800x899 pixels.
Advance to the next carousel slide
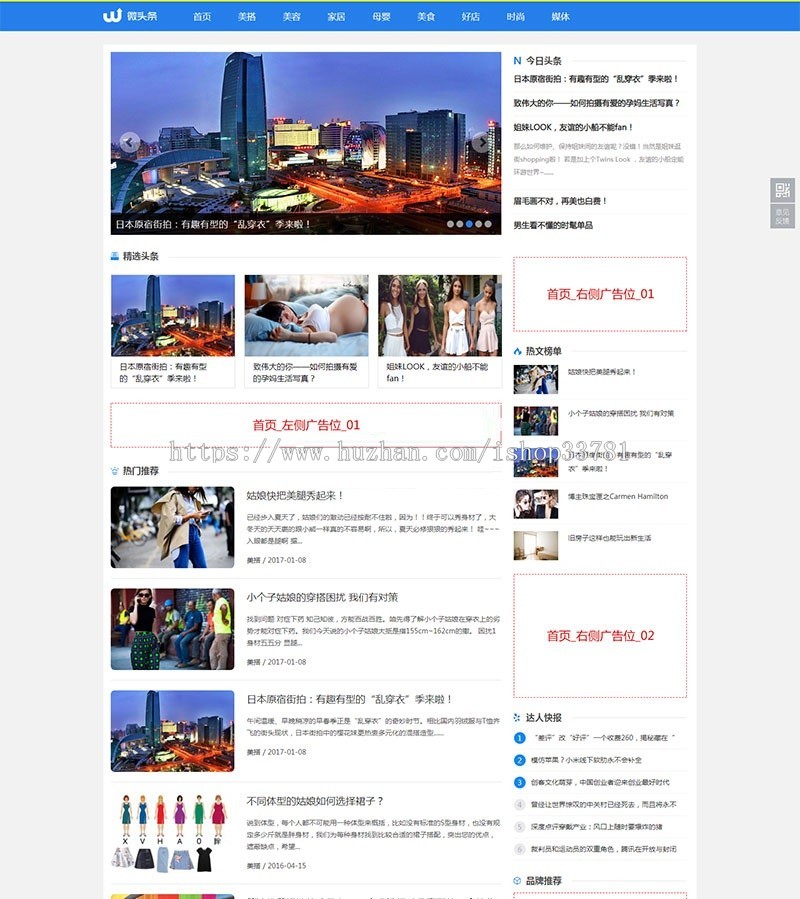(x=481, y=143)
